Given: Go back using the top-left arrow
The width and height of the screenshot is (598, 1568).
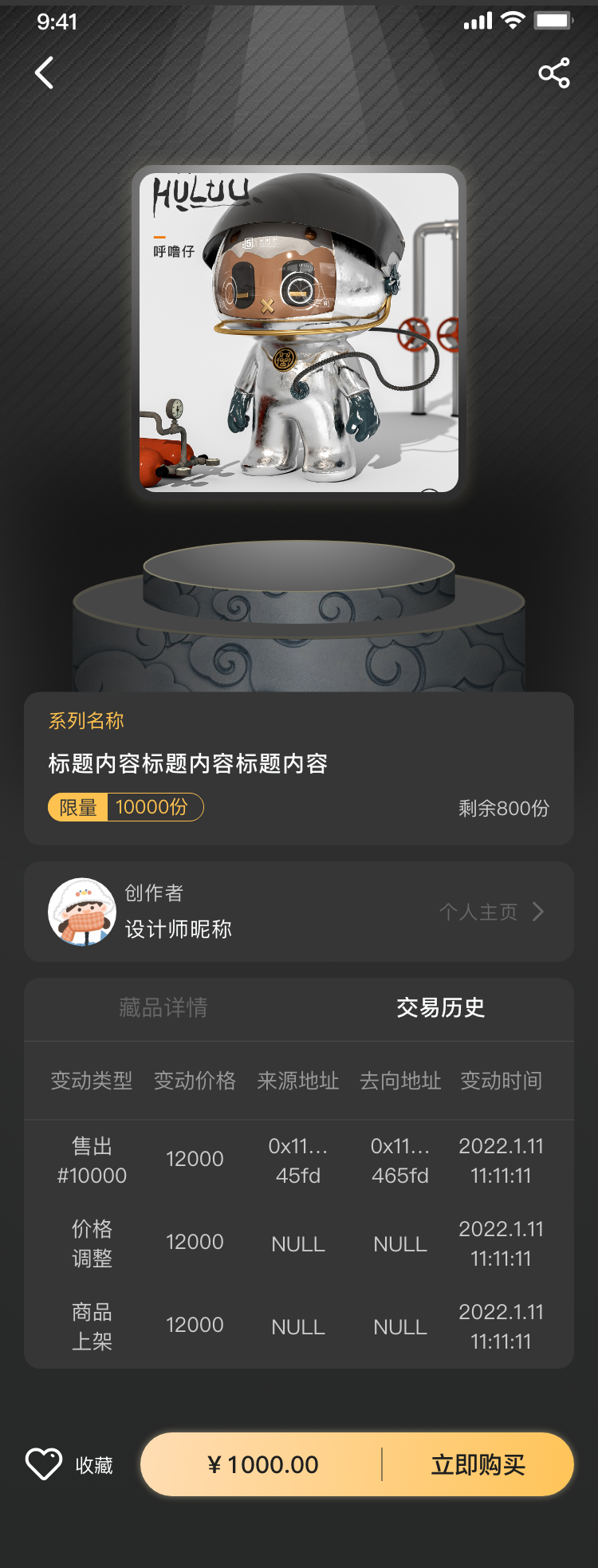Looking at the screenshot, I should (x=45, y=73).
